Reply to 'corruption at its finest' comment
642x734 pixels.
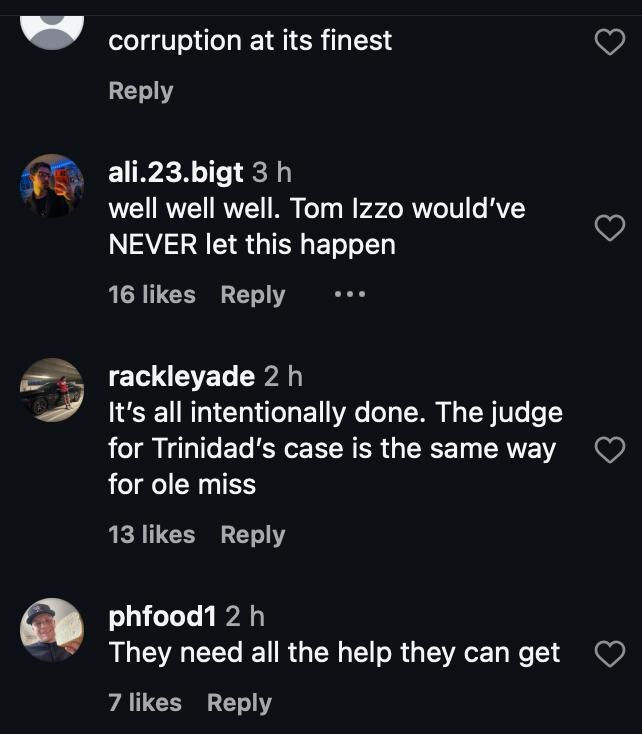[140, 91]
